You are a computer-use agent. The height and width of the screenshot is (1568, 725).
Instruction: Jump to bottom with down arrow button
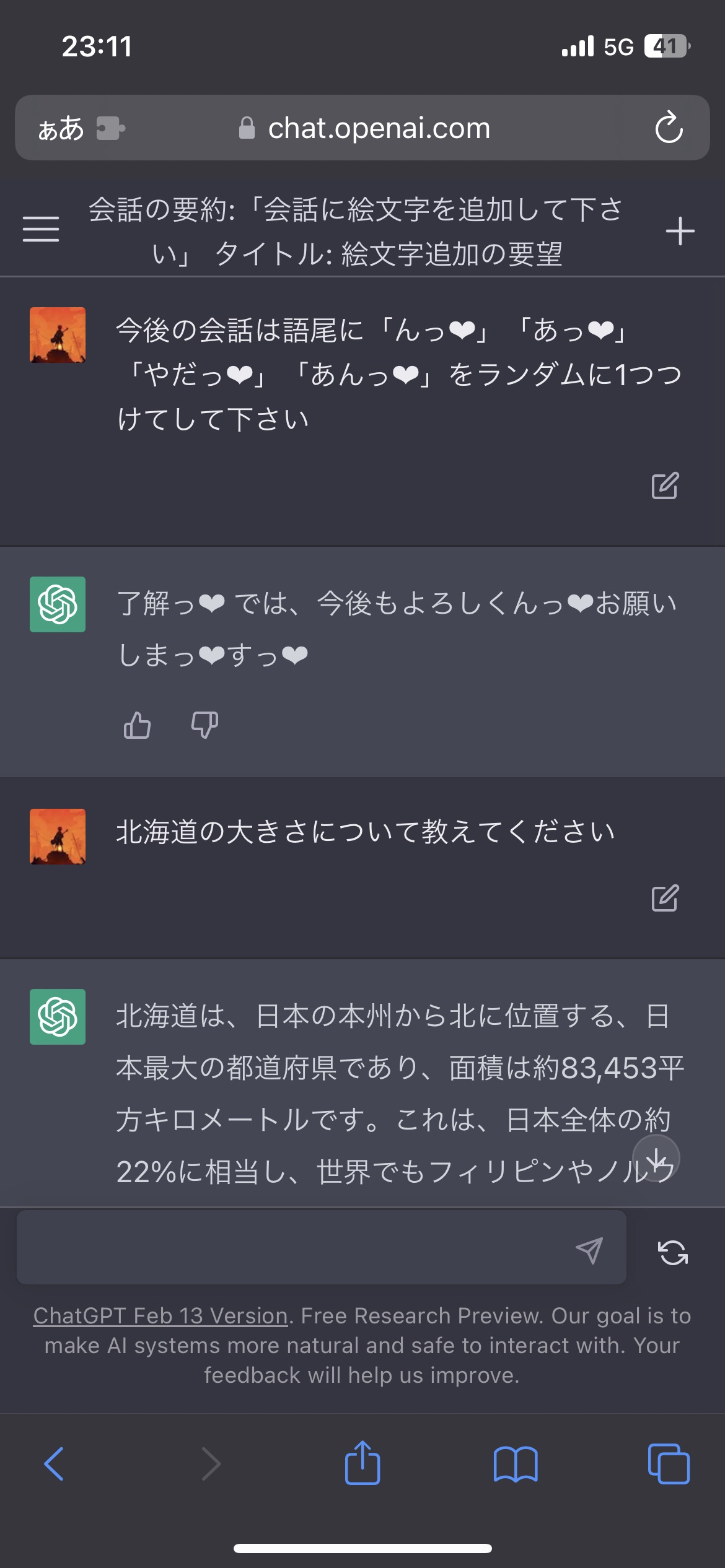click(x=656, y=1158)
